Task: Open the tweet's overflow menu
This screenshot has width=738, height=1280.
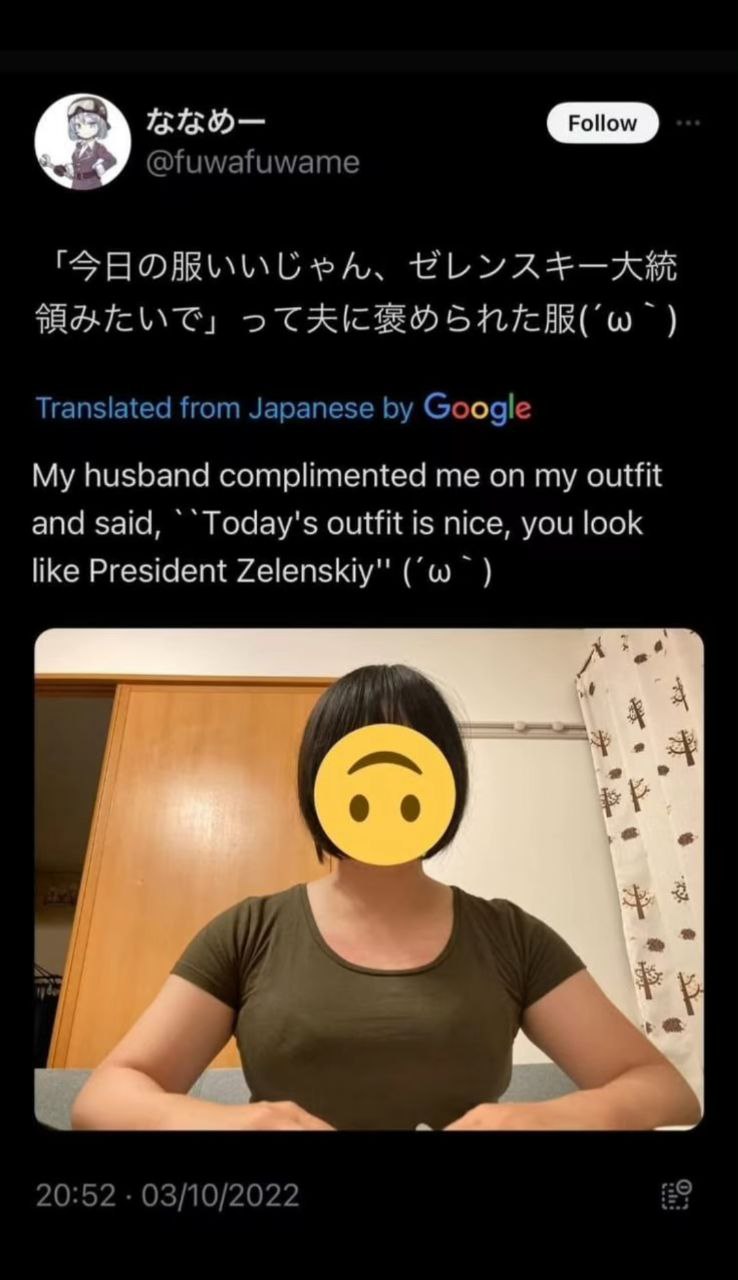Action: (x=688, y=123)
